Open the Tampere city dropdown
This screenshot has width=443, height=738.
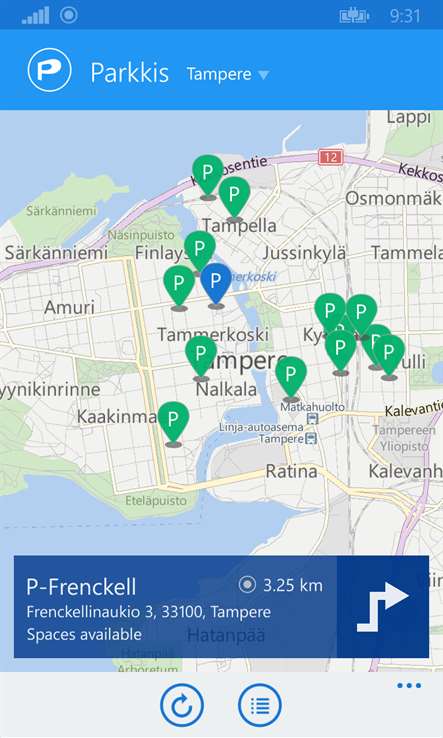pyautogui.click(x=227, y=74)
